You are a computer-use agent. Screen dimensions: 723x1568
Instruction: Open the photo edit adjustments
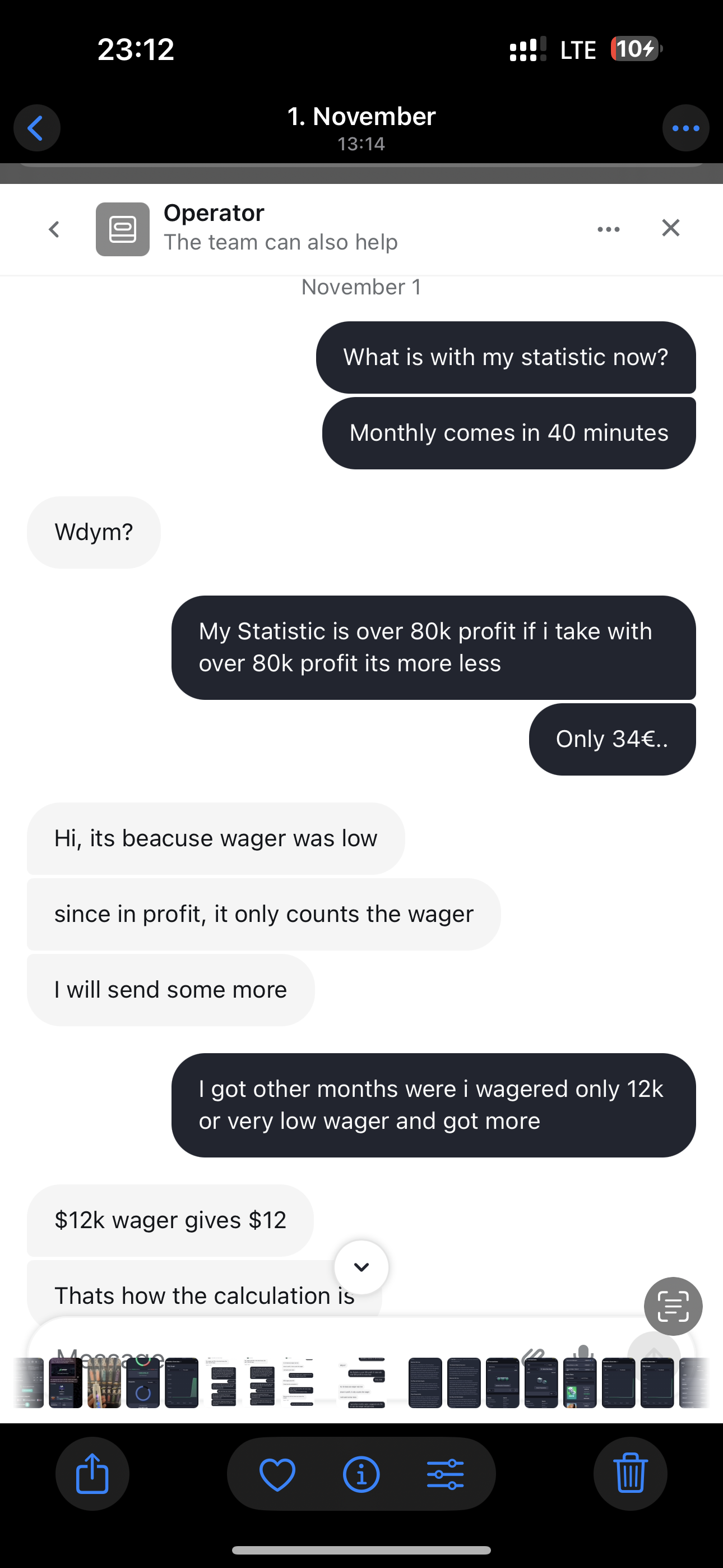click(x=446, y=1474)
